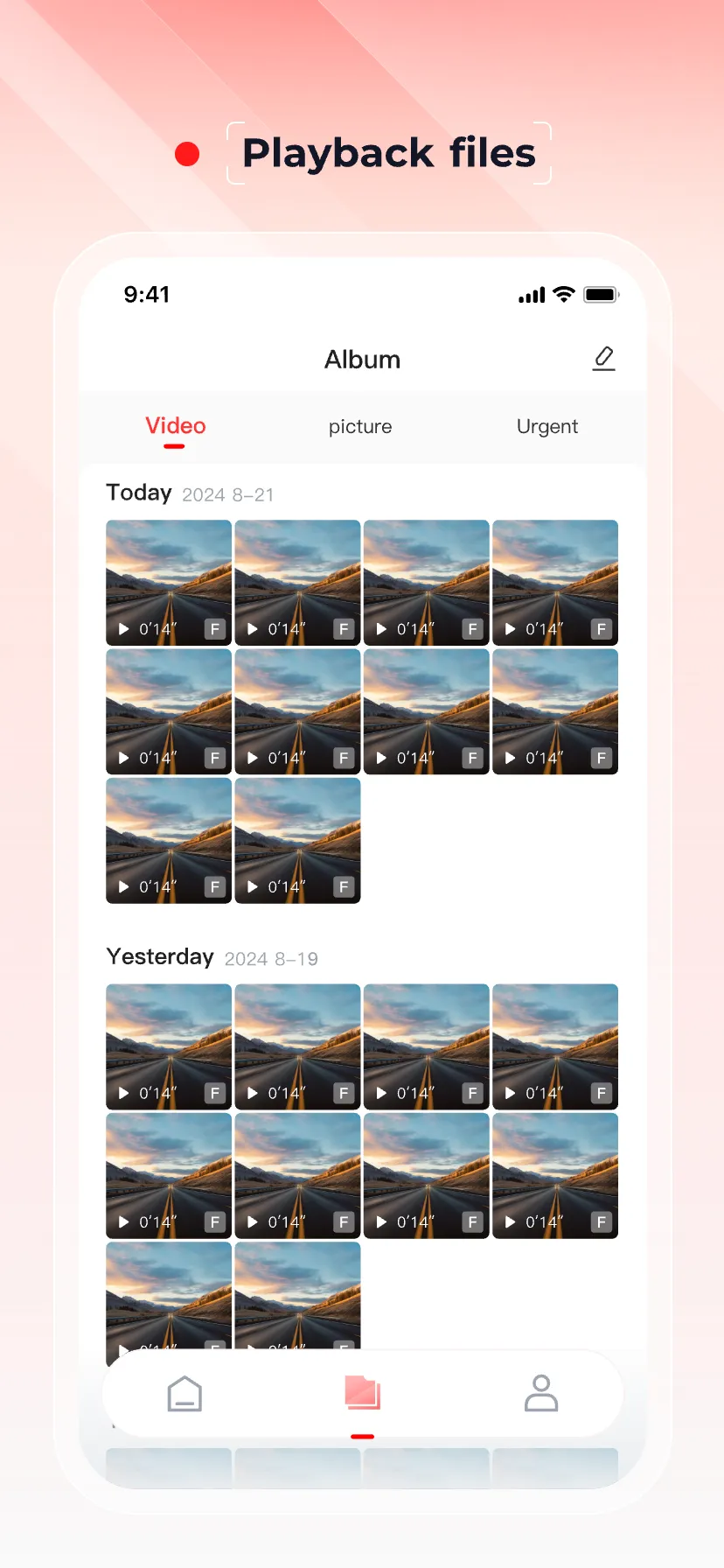Tap the Album title text

362,359
